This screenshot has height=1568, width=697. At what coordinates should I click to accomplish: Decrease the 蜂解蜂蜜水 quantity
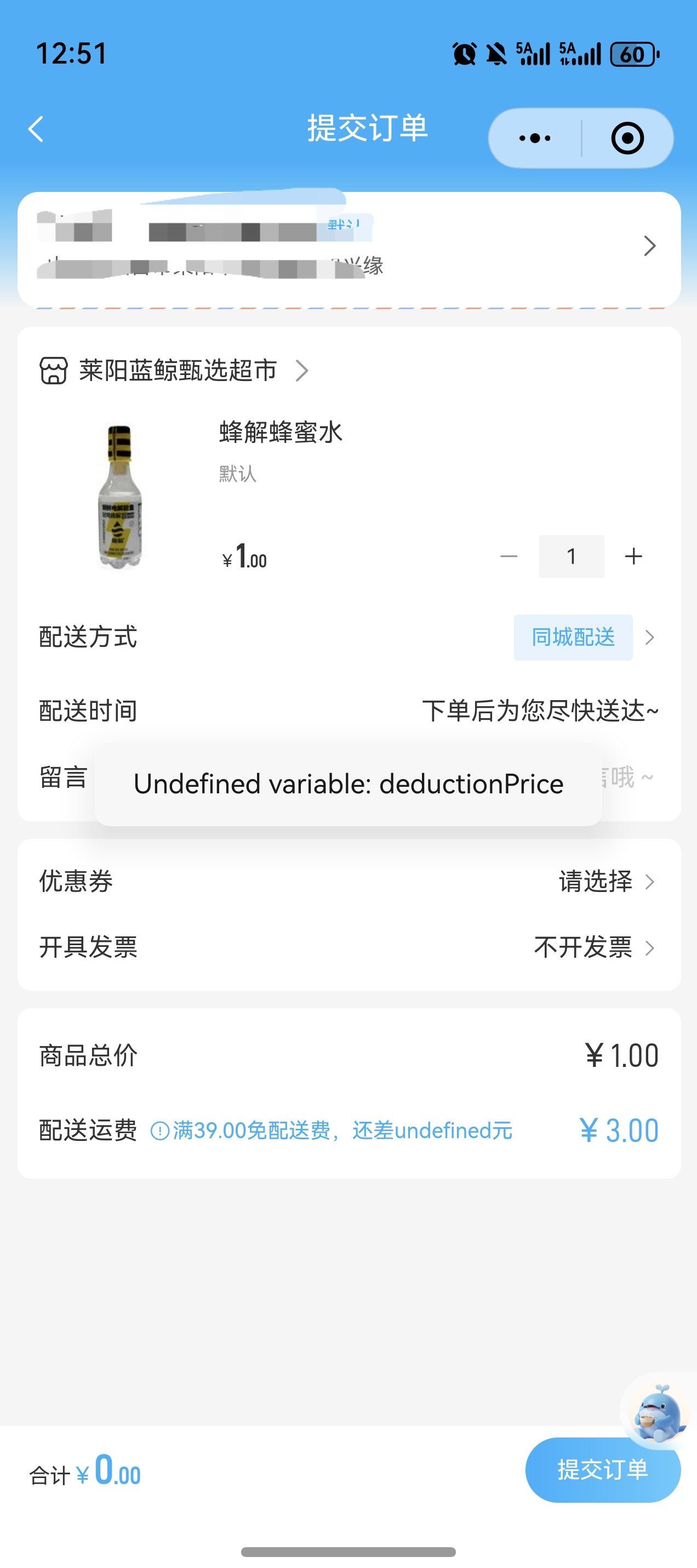tap(509, 556)
